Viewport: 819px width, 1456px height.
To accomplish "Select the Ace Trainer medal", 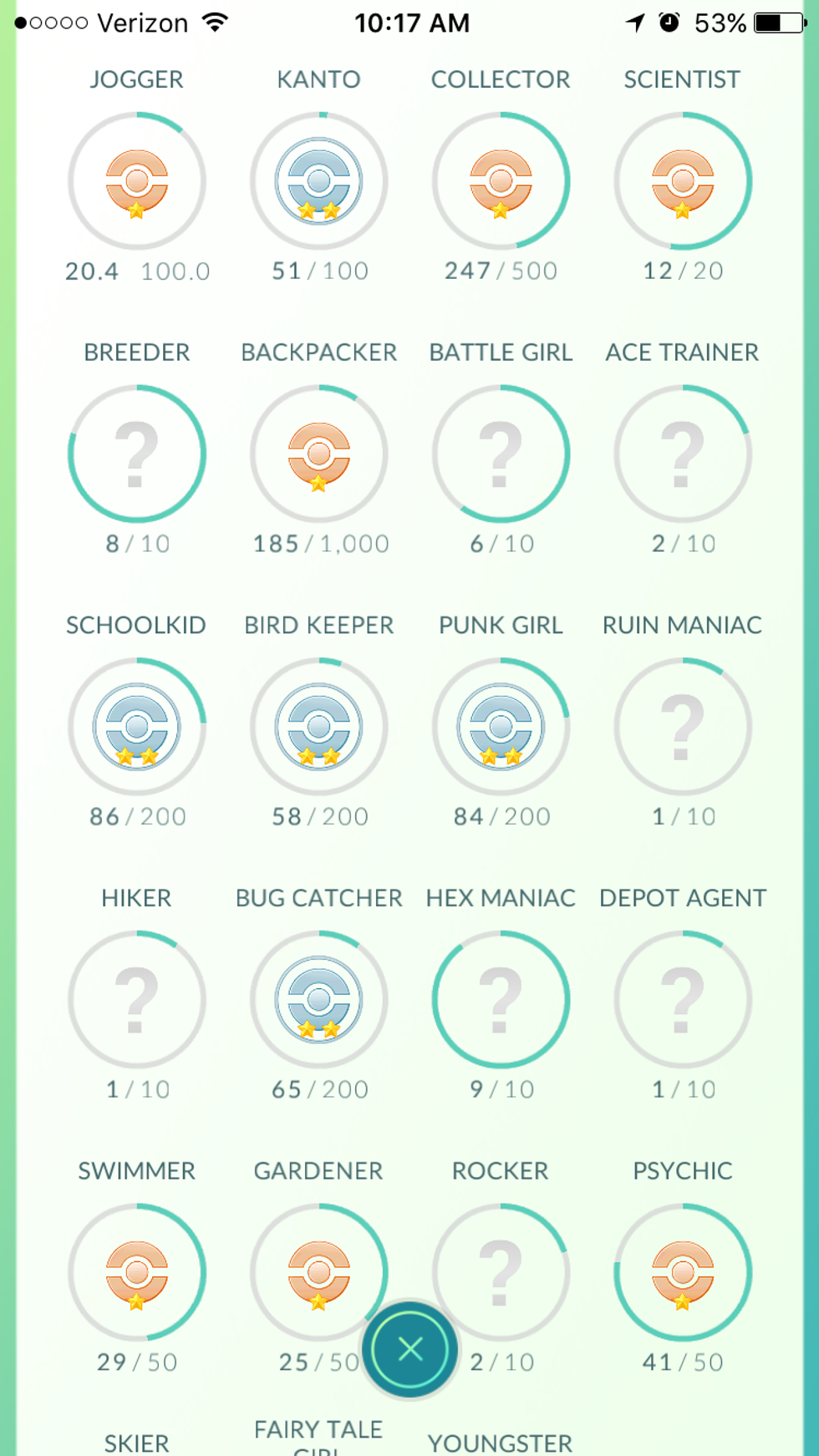I will pos(683,454).
